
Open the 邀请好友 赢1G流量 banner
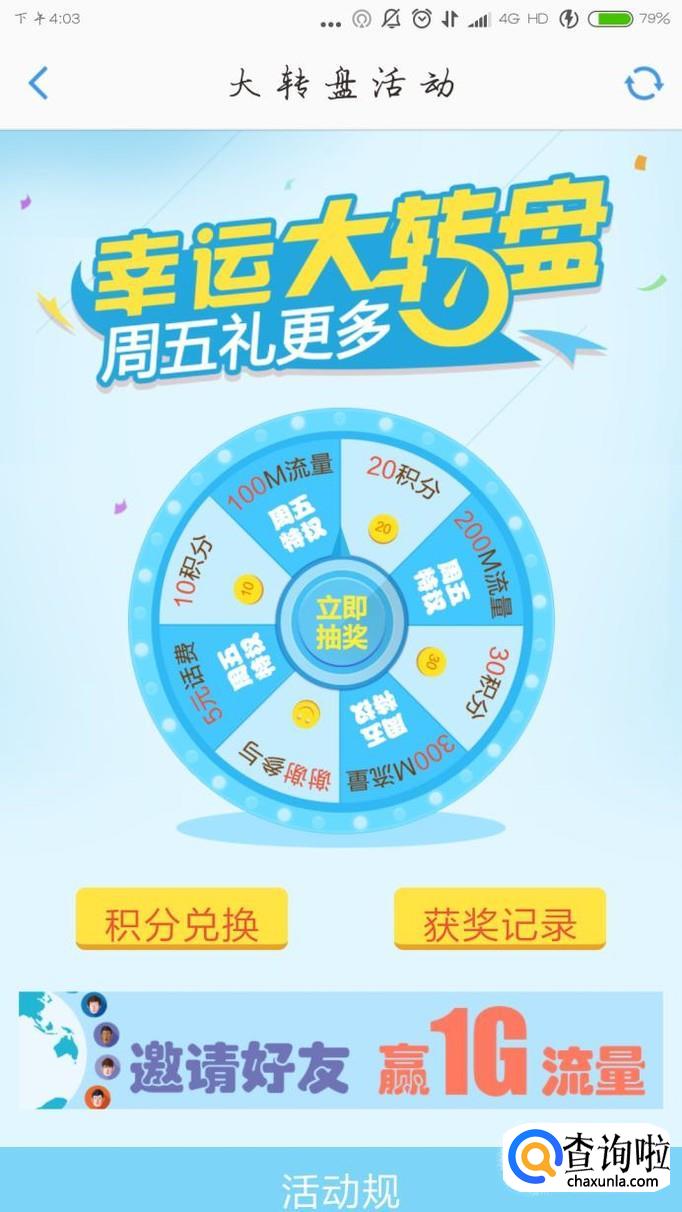point(341,1050)
